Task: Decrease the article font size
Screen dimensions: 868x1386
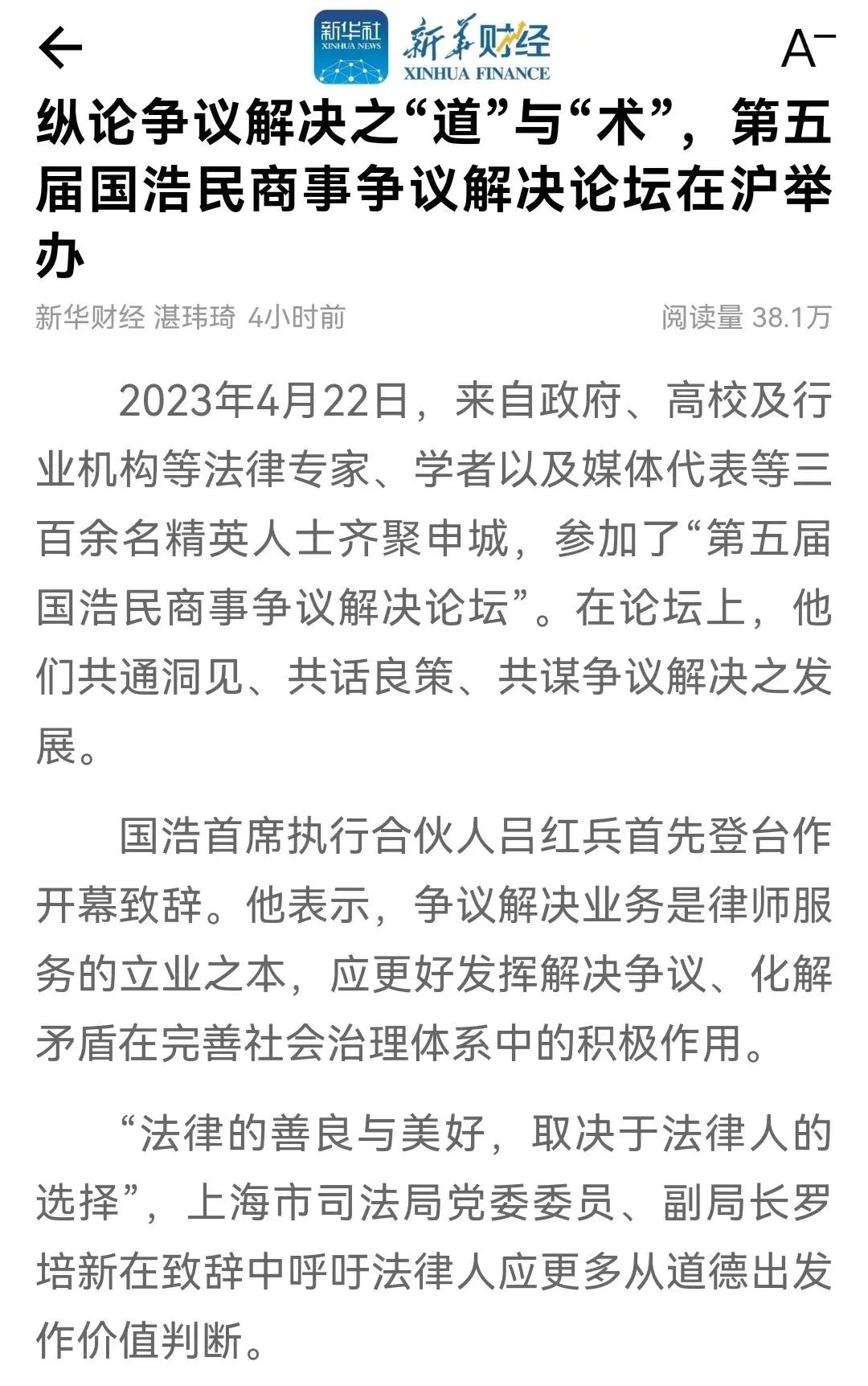Action: (x=807, y=48)
